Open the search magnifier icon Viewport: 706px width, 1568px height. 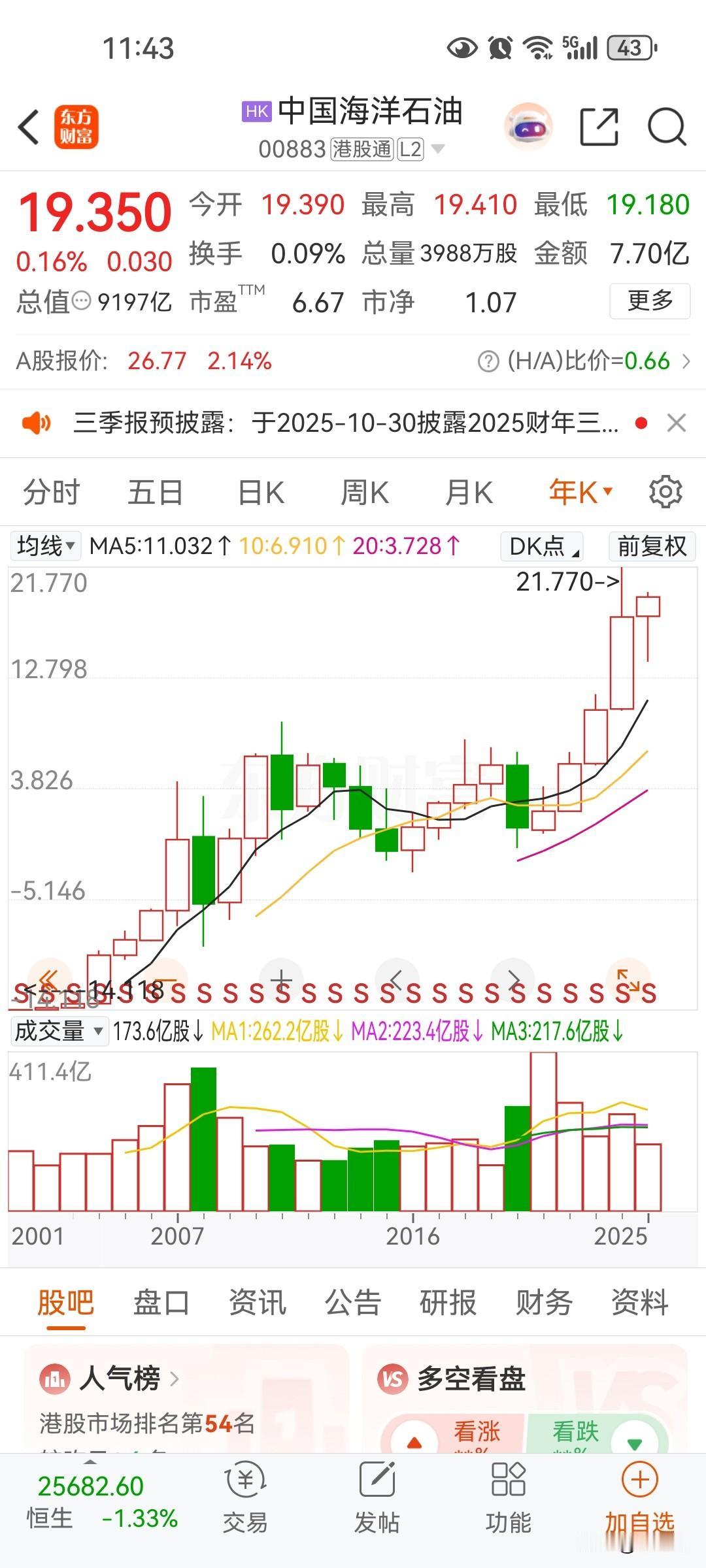pos(667,127)
